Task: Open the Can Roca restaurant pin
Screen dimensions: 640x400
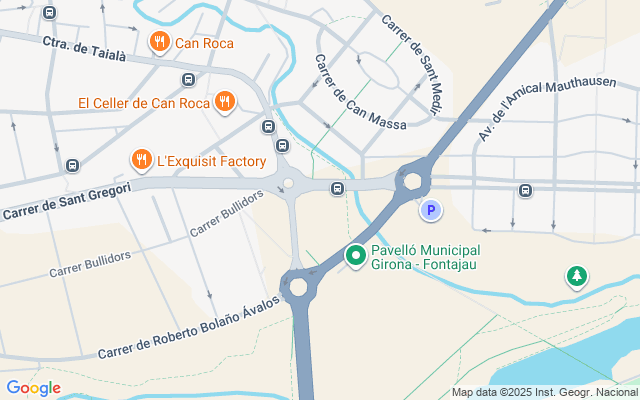Action: click(x=160, y=42)
